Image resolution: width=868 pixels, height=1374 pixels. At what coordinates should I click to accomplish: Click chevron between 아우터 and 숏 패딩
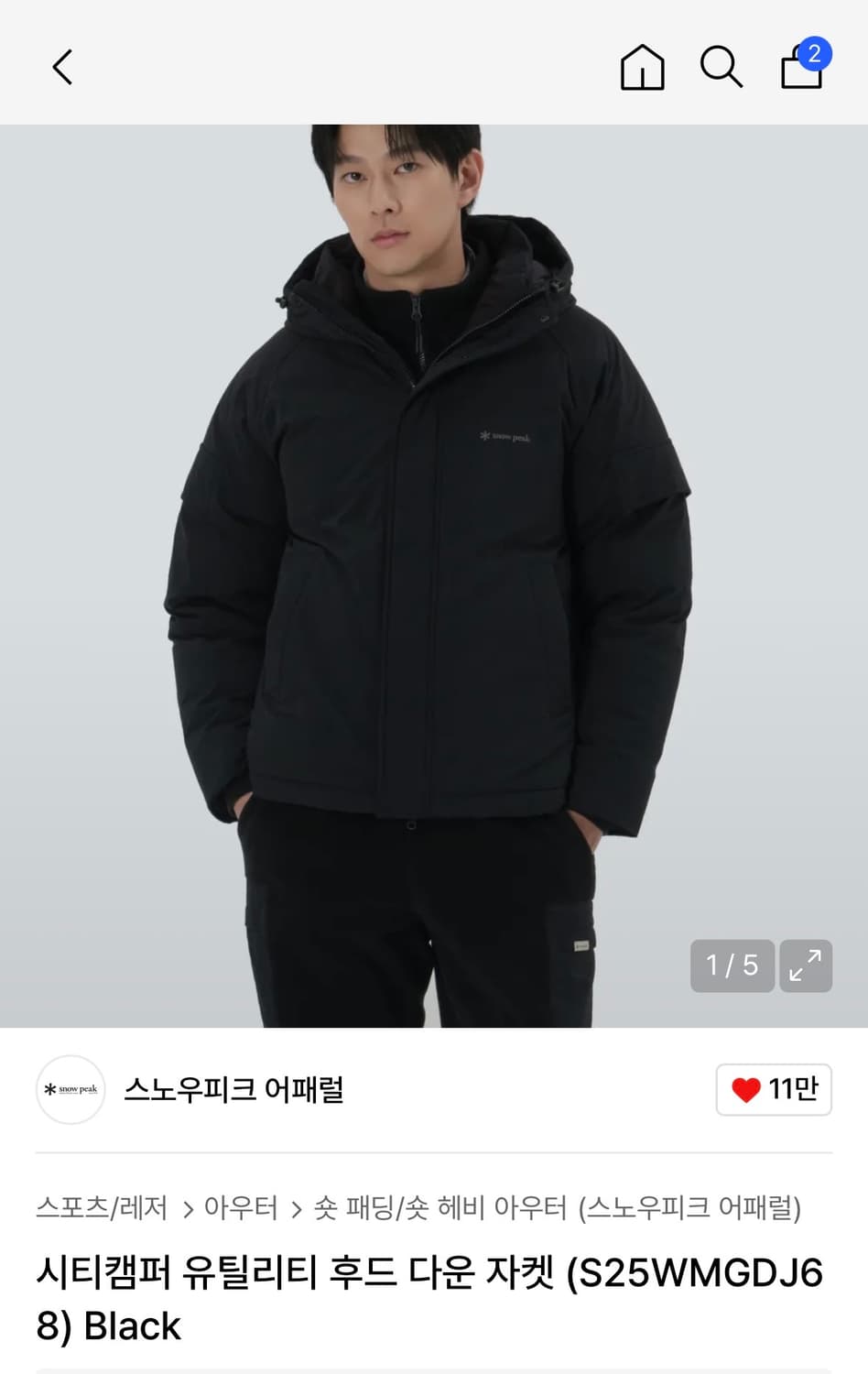298,1207
